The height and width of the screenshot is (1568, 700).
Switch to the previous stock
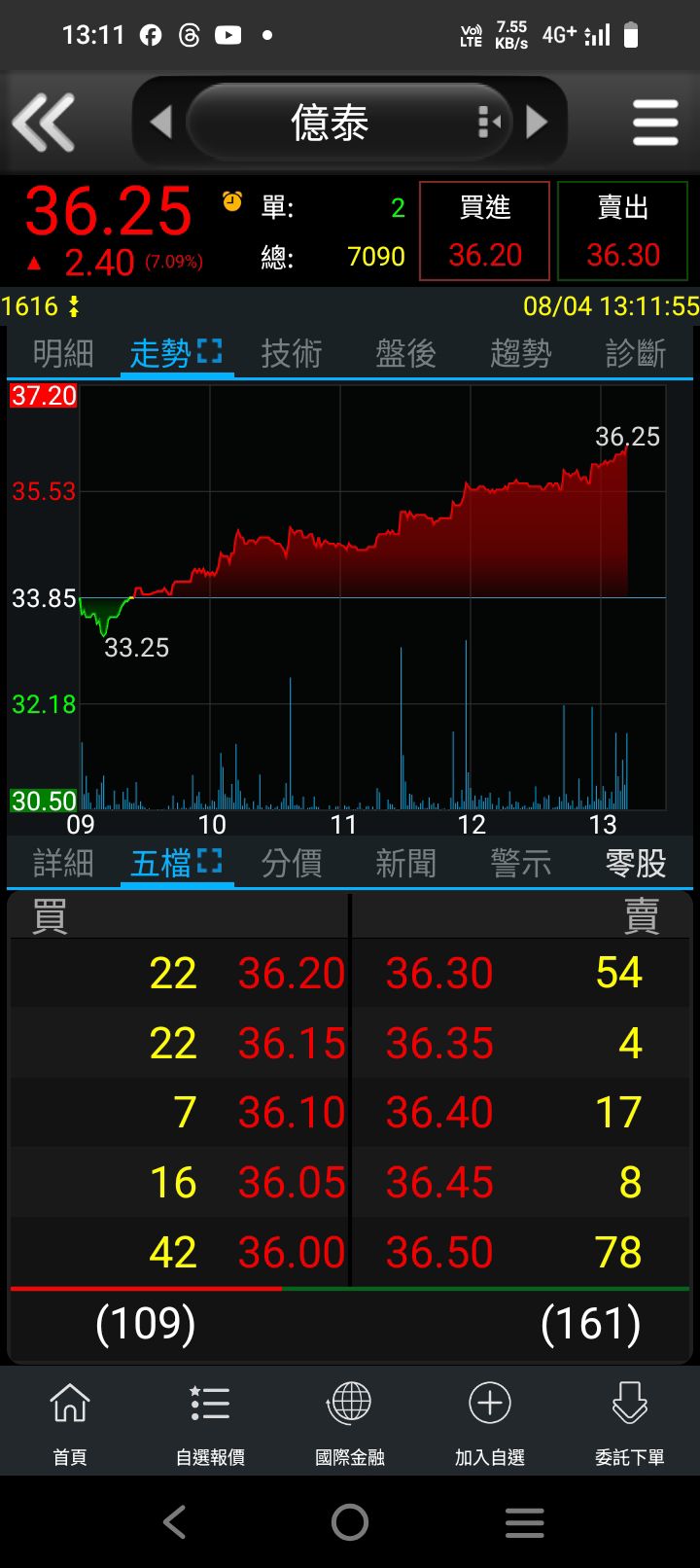161,123
